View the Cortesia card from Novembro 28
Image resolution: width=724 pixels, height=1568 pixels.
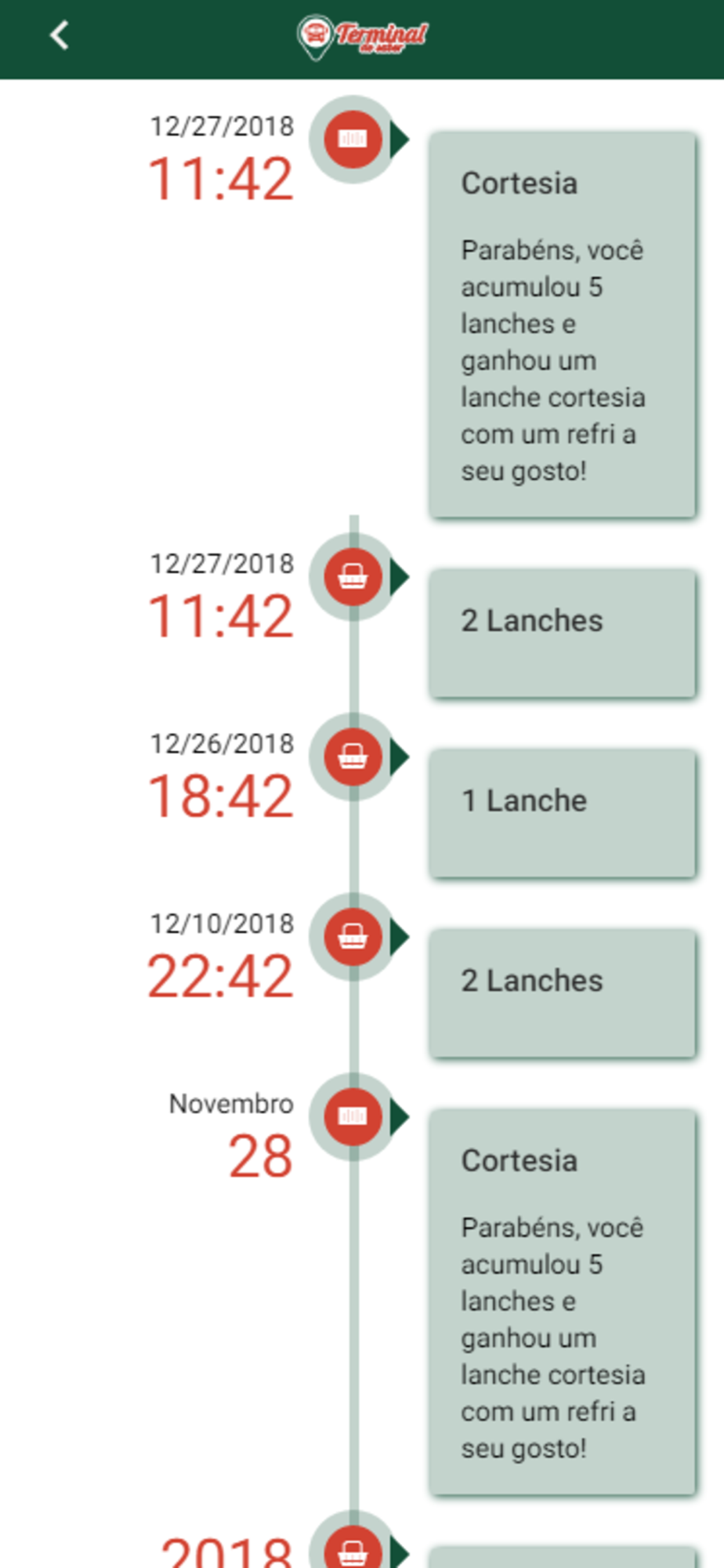click(562, 1302)
